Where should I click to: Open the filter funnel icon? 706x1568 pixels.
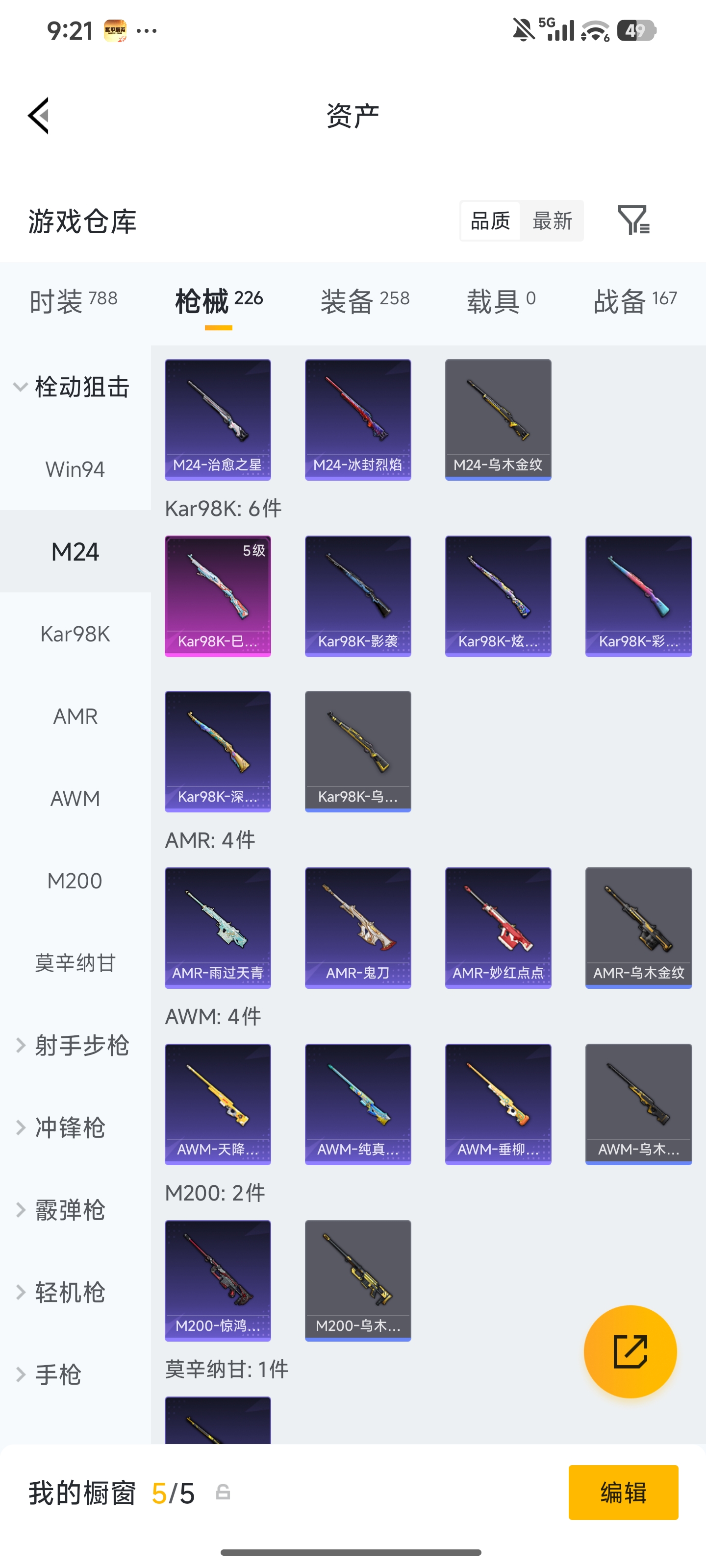(633, 220)
